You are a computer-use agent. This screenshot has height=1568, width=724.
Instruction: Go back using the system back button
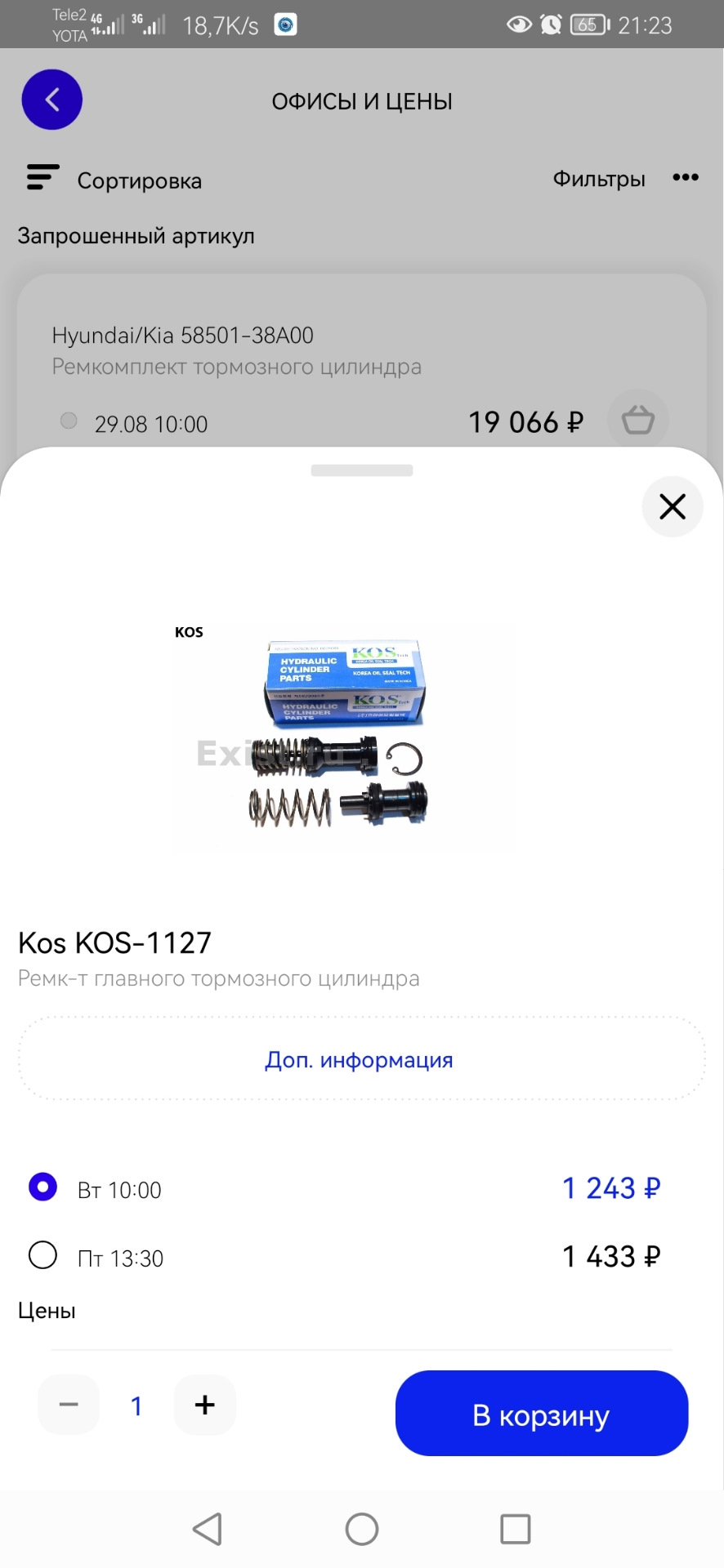(x=208, y=1529)
